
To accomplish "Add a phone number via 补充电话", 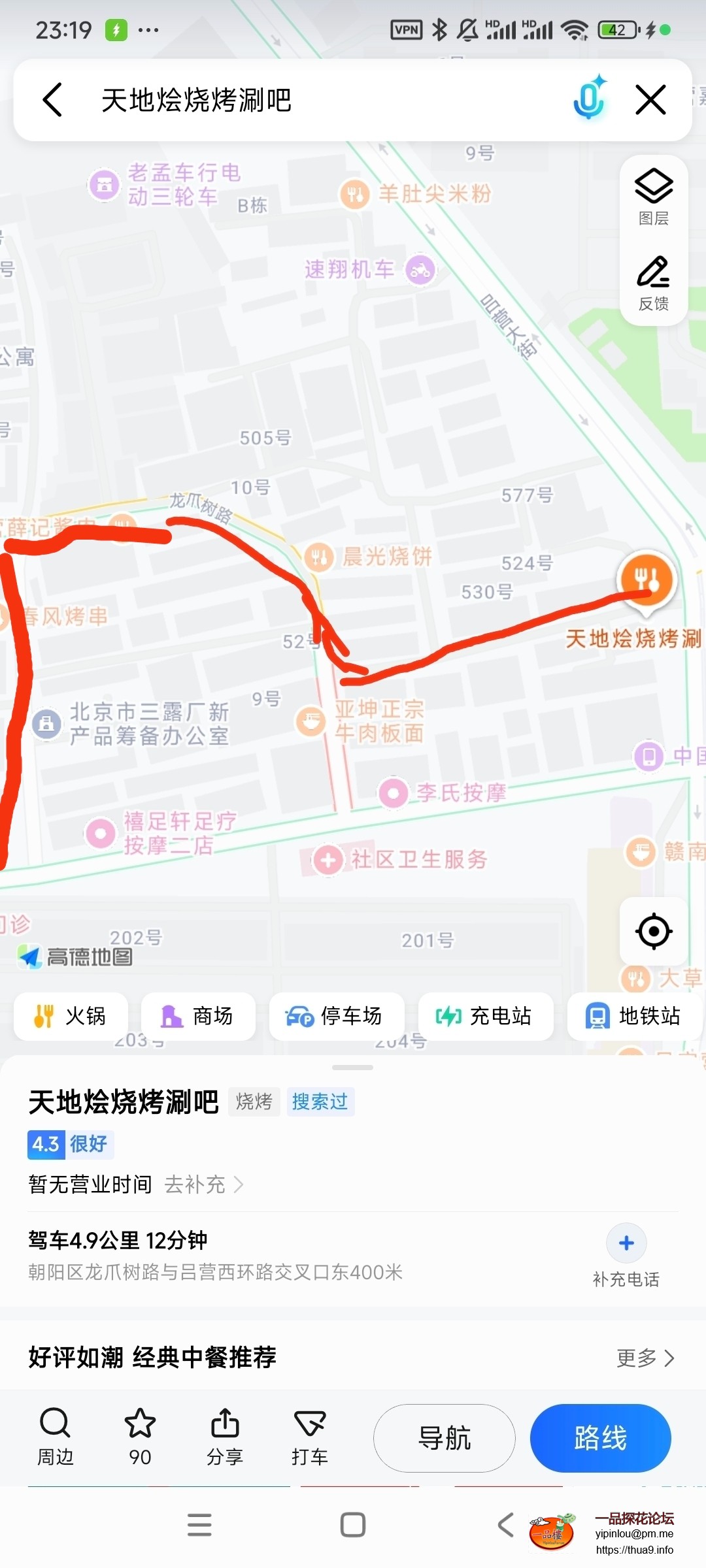I will [x=626, y=1256].
